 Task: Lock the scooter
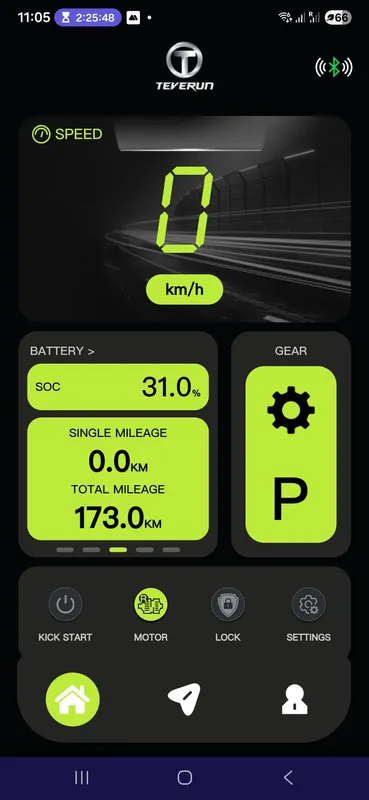tap(228, 605)
